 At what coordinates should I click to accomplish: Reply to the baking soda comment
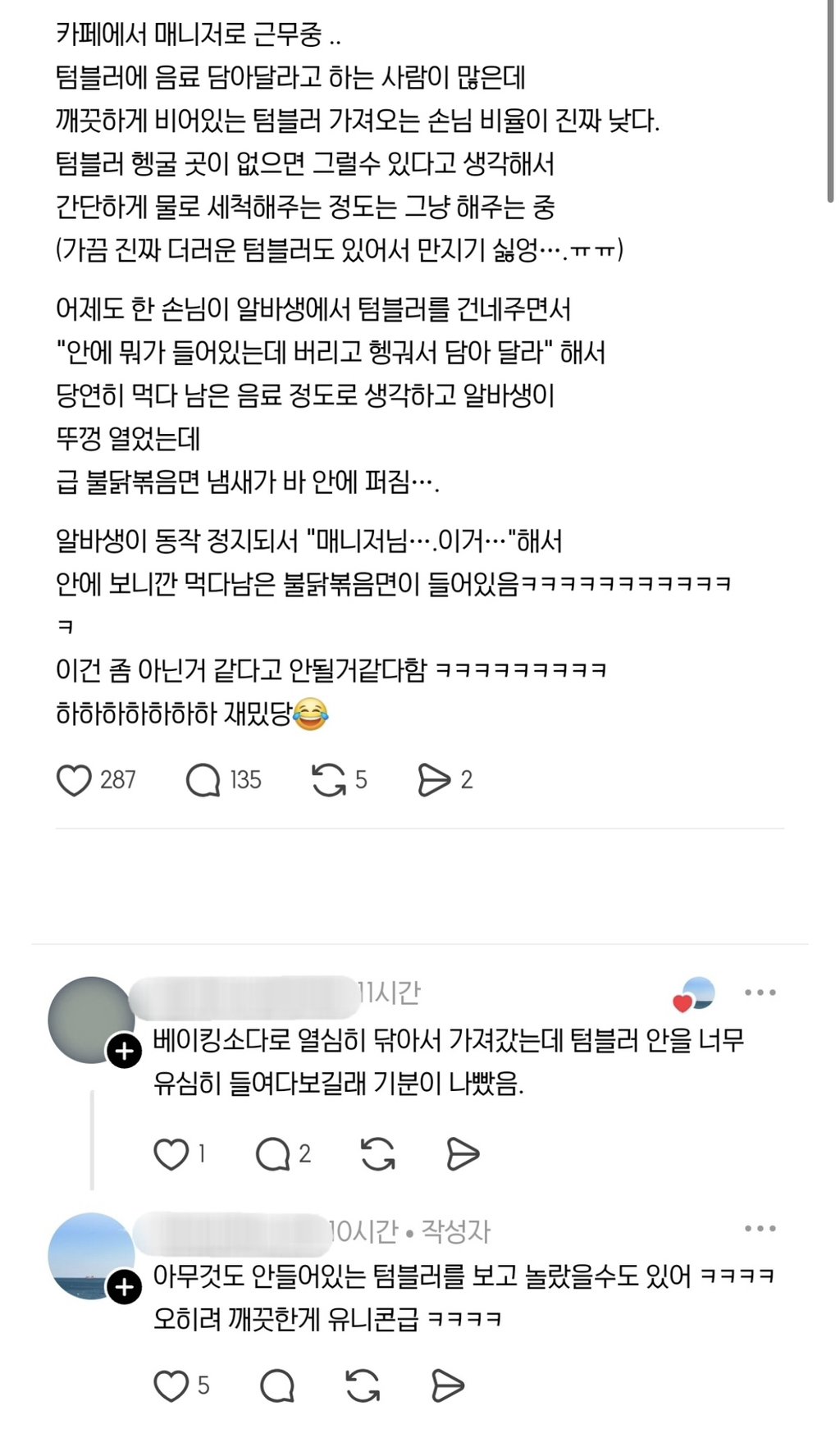coord(273,1154)
